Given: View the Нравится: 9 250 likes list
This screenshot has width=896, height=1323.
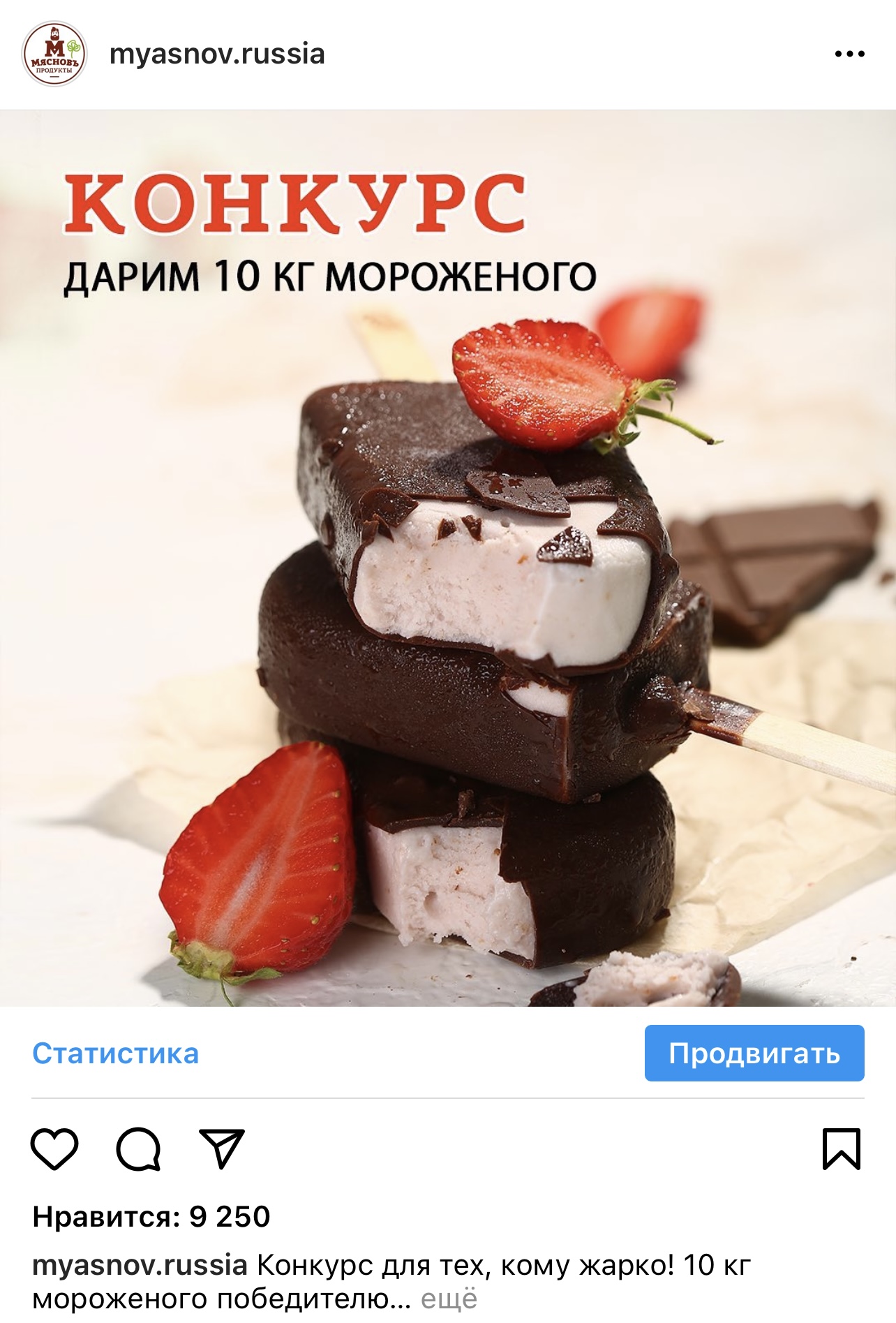Looking at the screenshot, I should tap(151, 1217).
